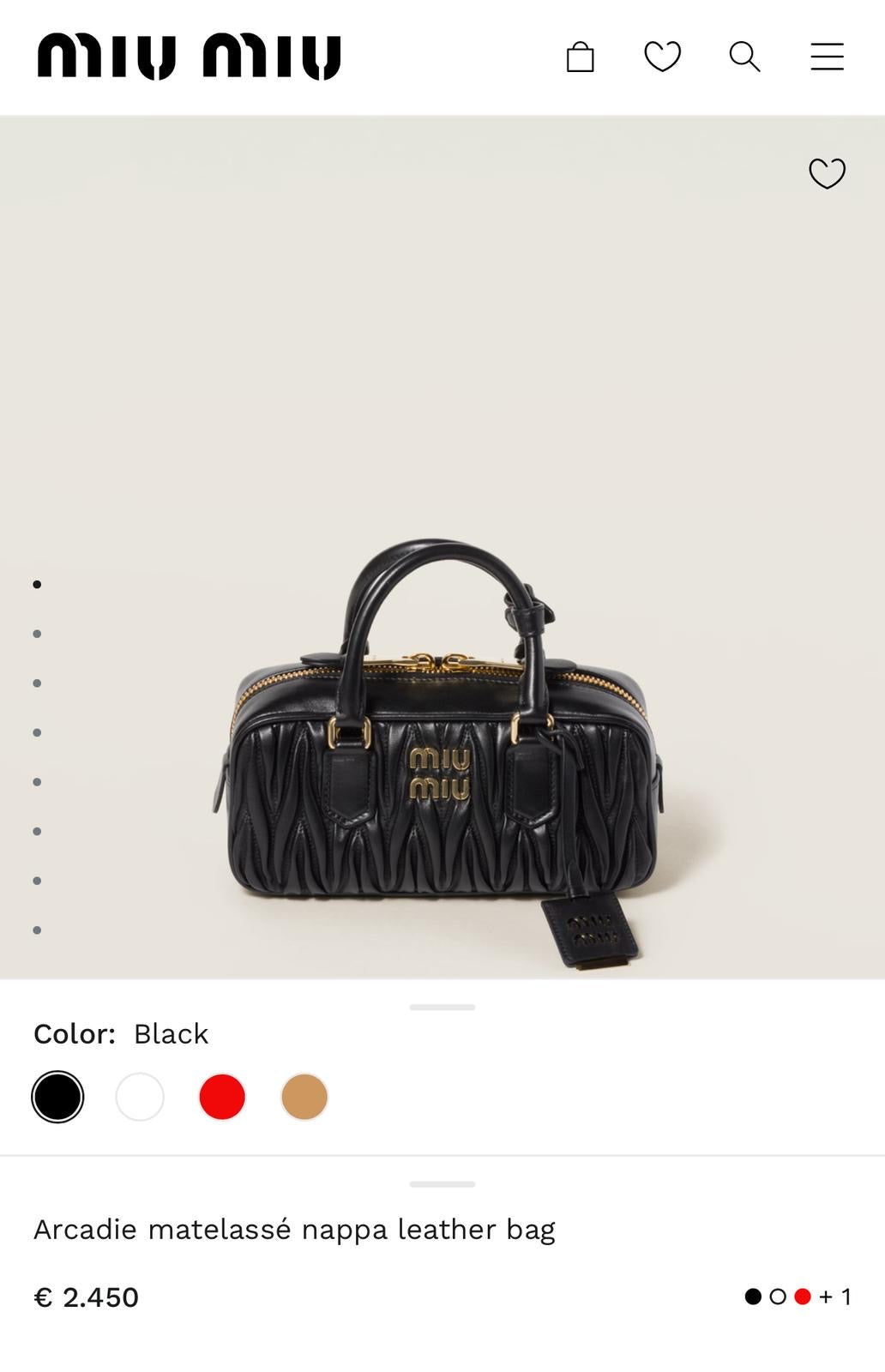
Task: Jump to the last product image dot
Action: (37, 930)
